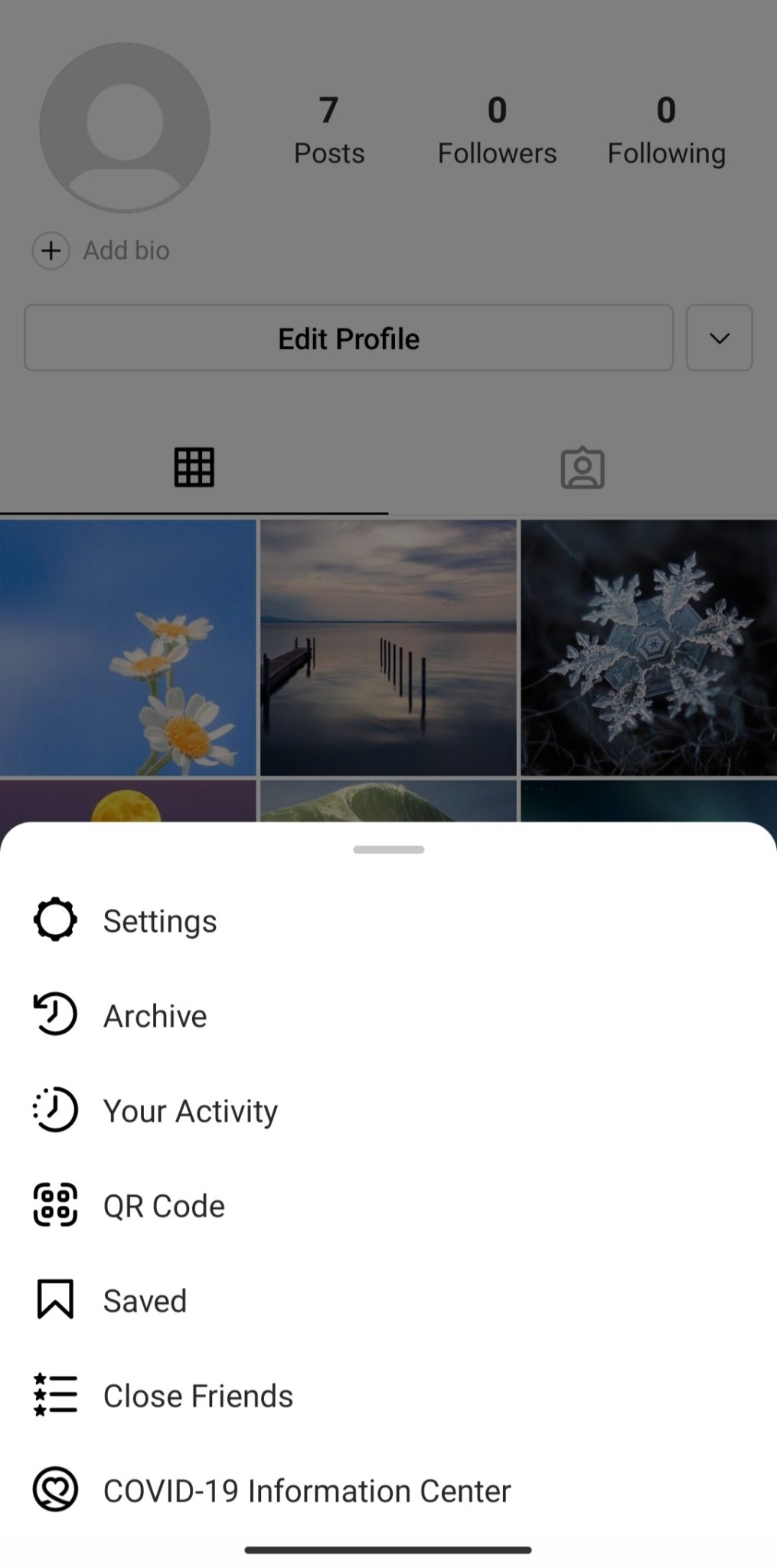The image size is (777, 1568).
Task: Click the Posts count
Action: coord(328,130)
